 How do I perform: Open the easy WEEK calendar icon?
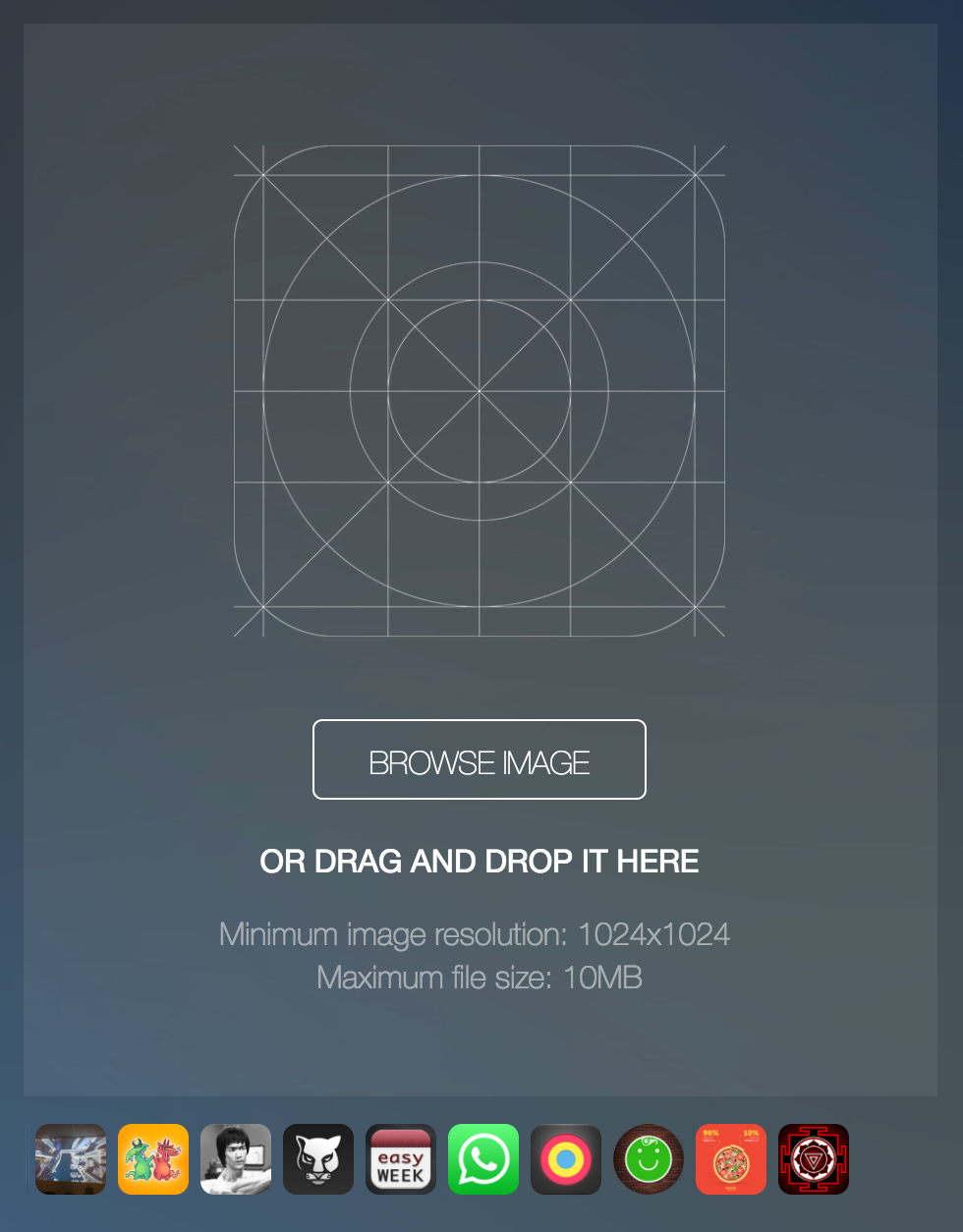pos(401,1159)
